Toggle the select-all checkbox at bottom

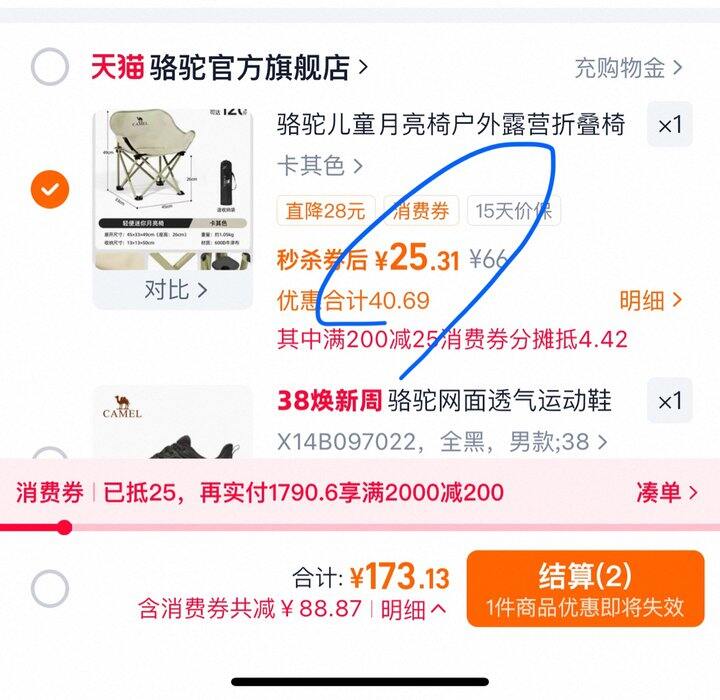click(x=49, y=589)
